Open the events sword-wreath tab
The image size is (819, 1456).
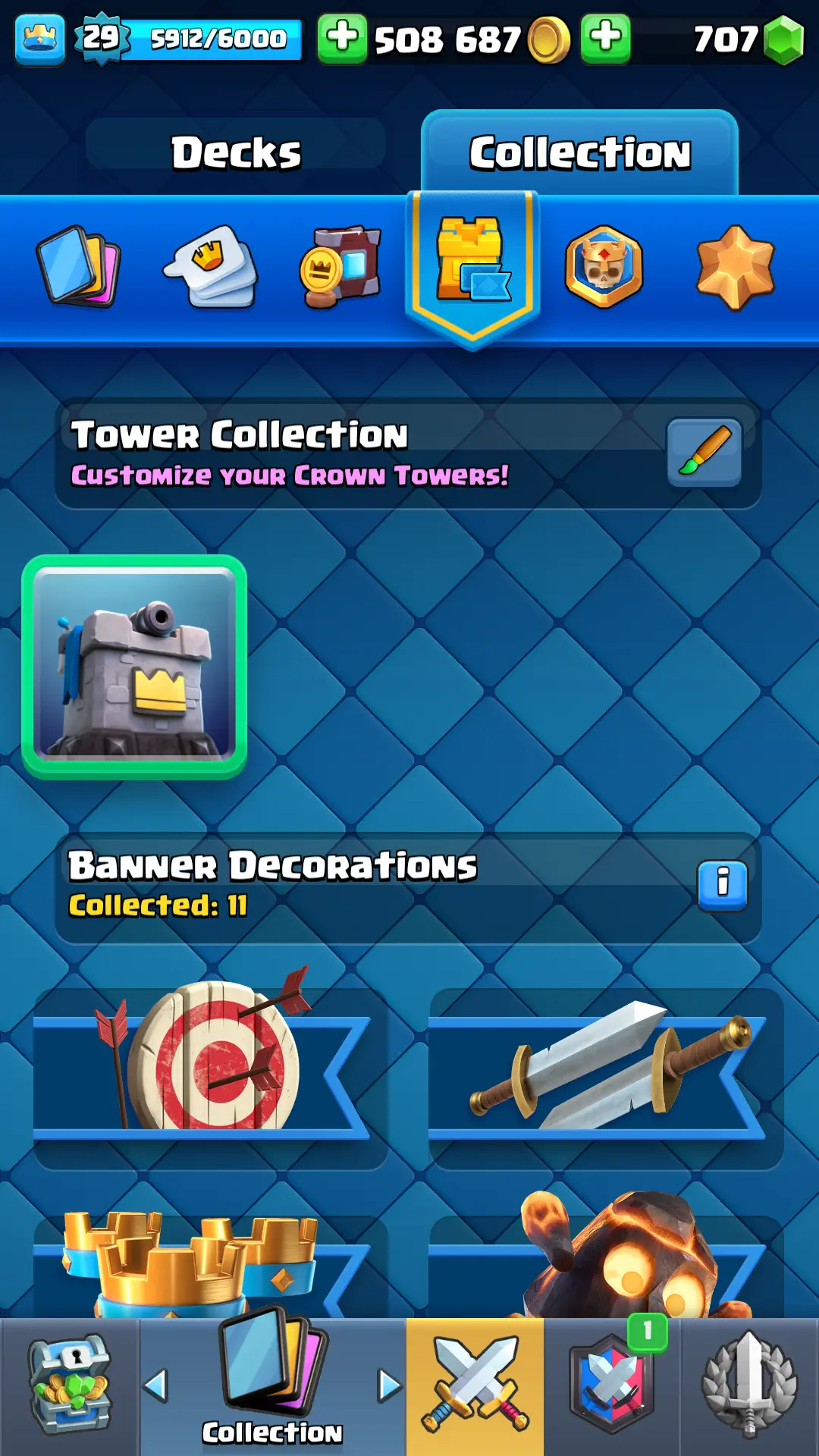pyautogui.click(x=749, y=1386)
